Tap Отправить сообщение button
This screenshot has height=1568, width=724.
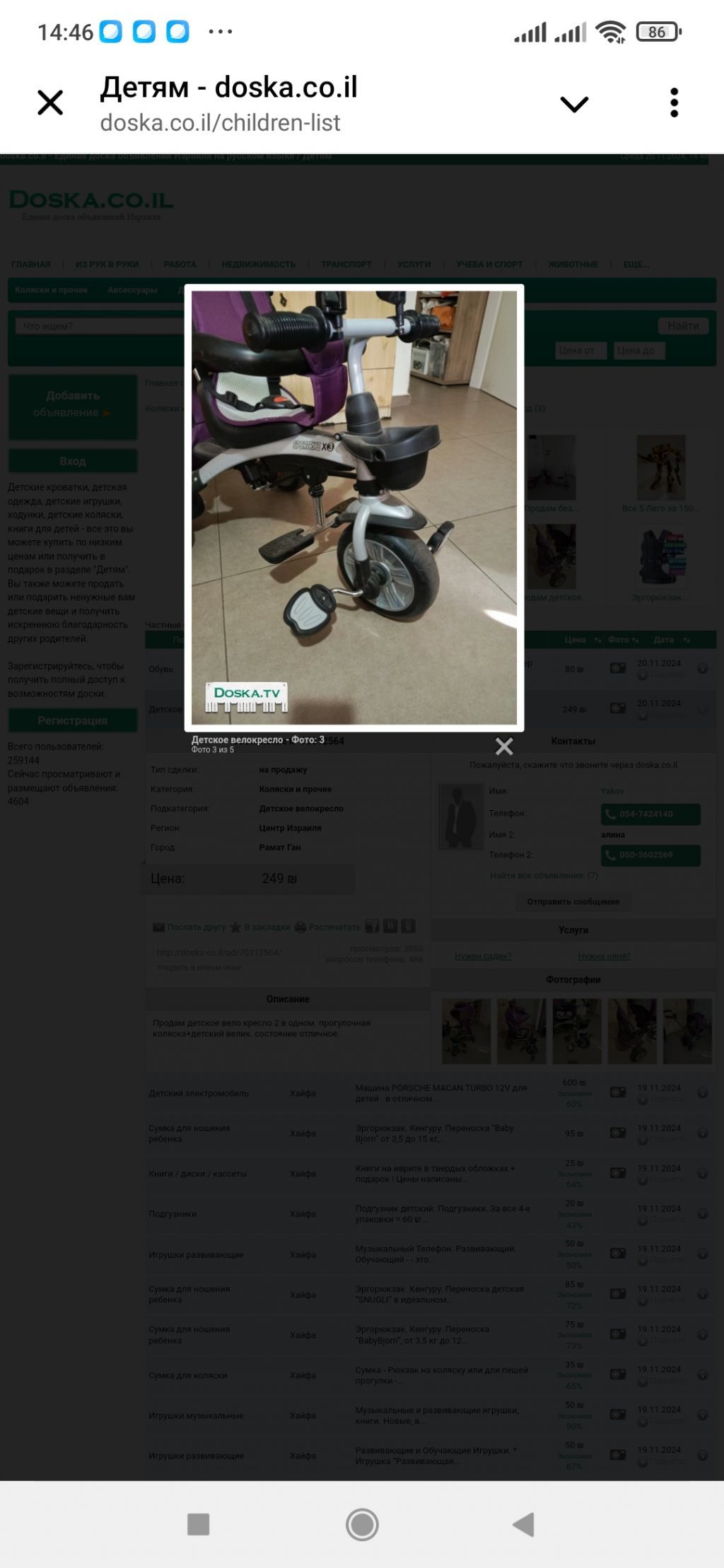point(573,901)
